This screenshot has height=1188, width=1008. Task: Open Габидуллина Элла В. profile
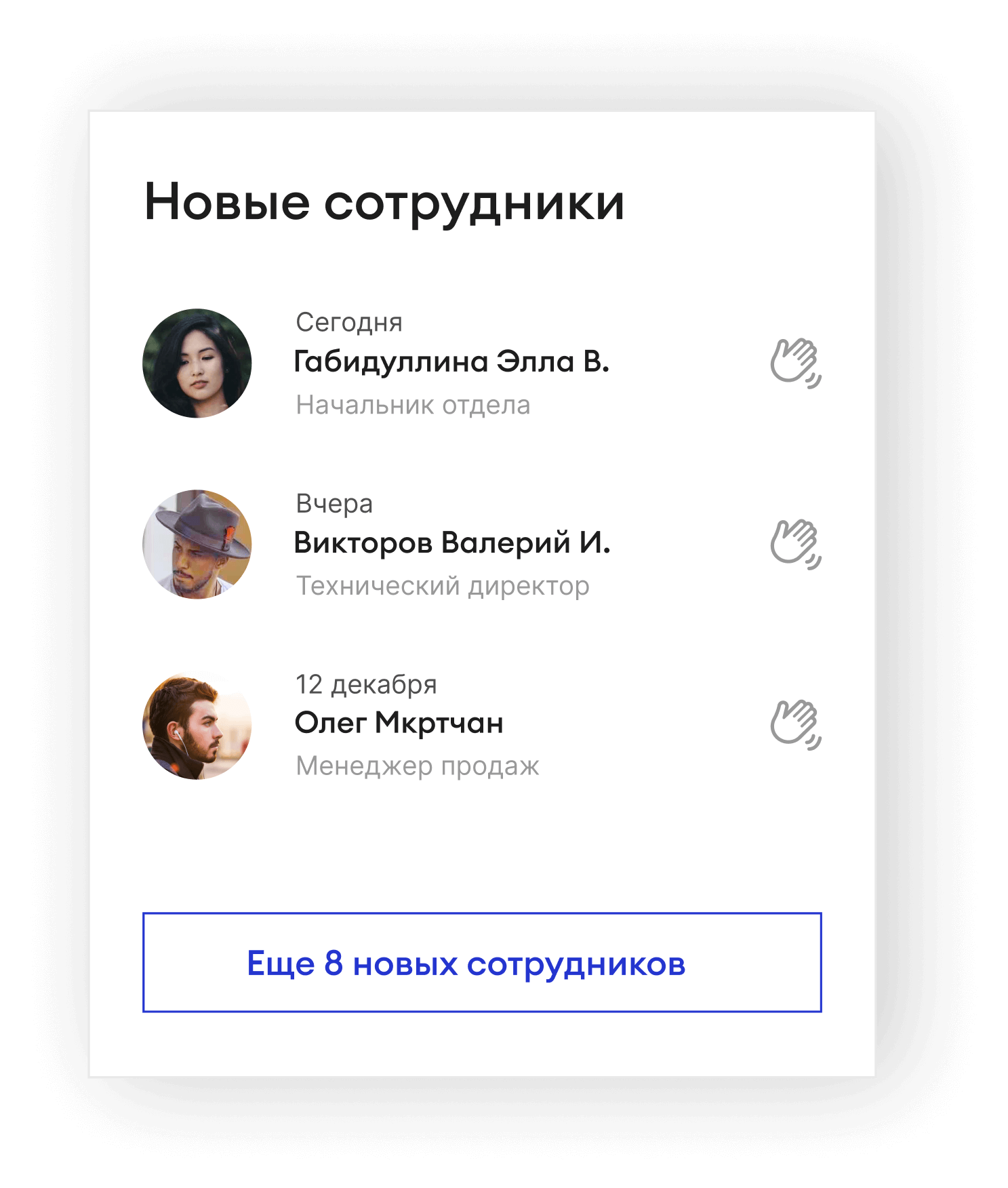(451, 362)
